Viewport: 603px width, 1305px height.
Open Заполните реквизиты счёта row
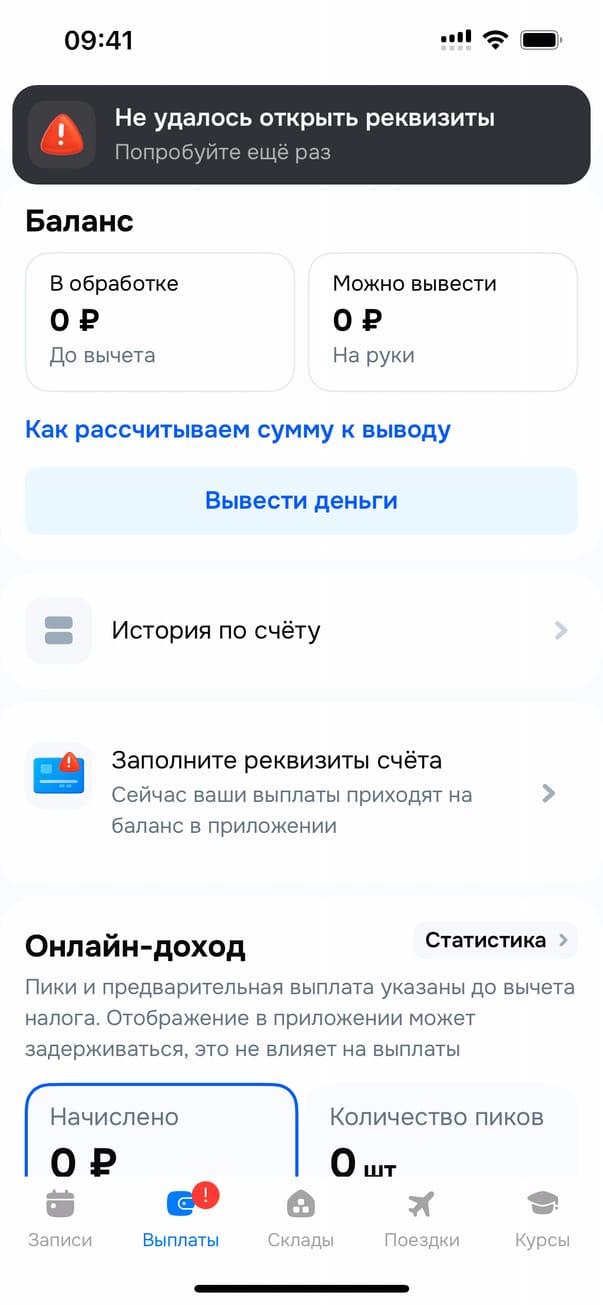[x=301, y=792]
